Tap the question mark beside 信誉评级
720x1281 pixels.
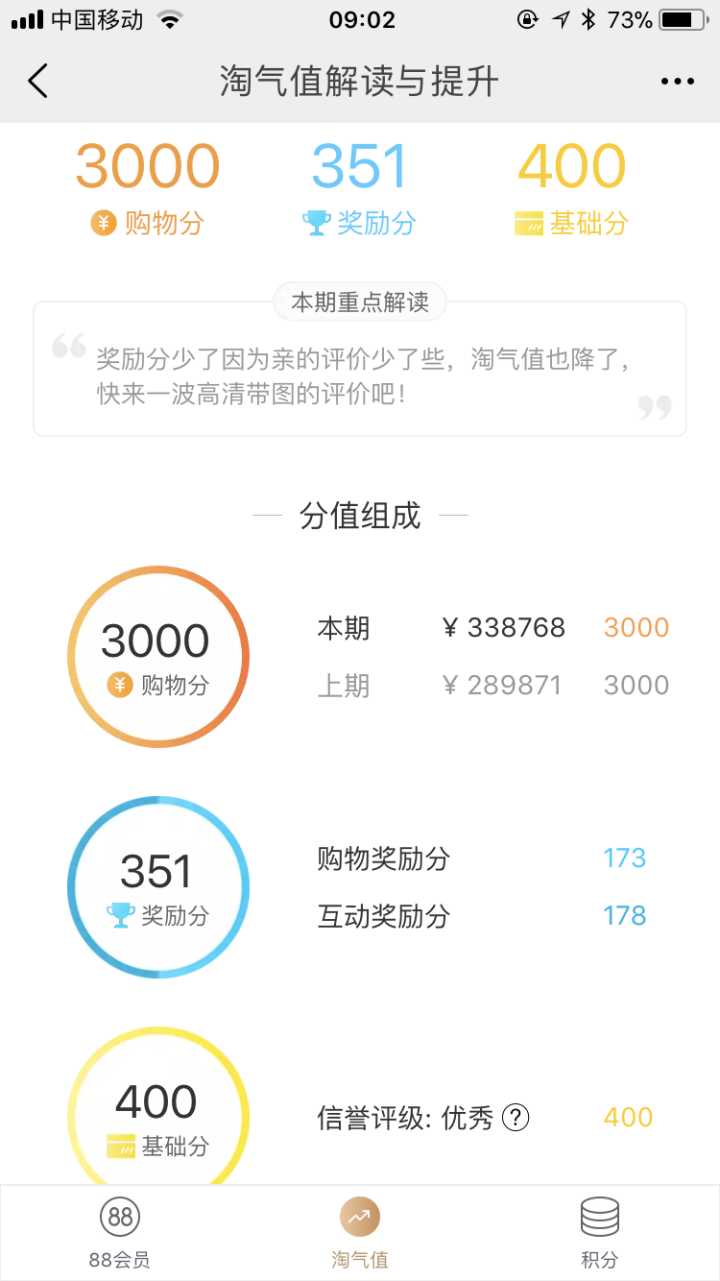(515, 1117)
